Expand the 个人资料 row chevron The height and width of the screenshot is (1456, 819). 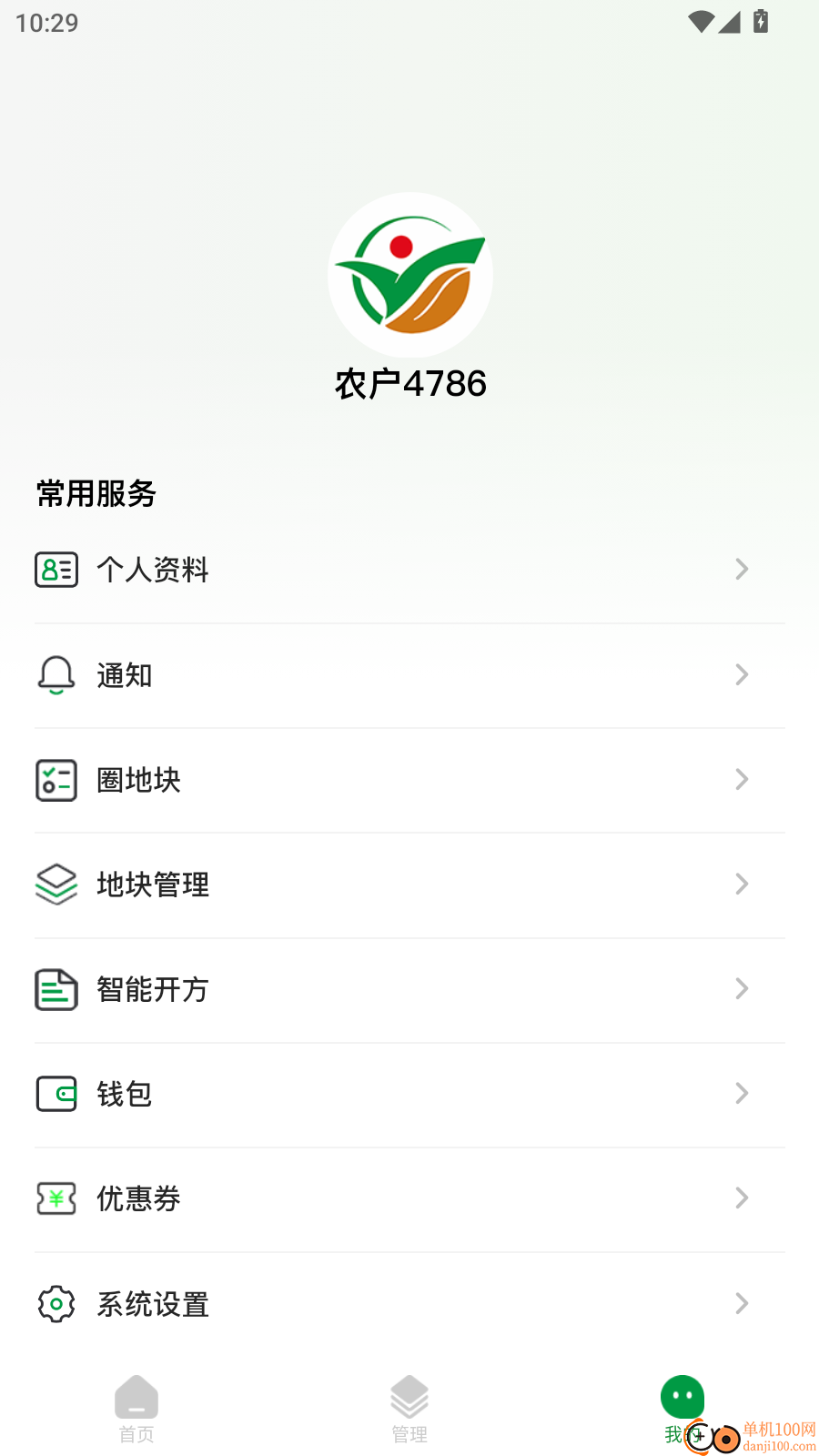[742, 570]
